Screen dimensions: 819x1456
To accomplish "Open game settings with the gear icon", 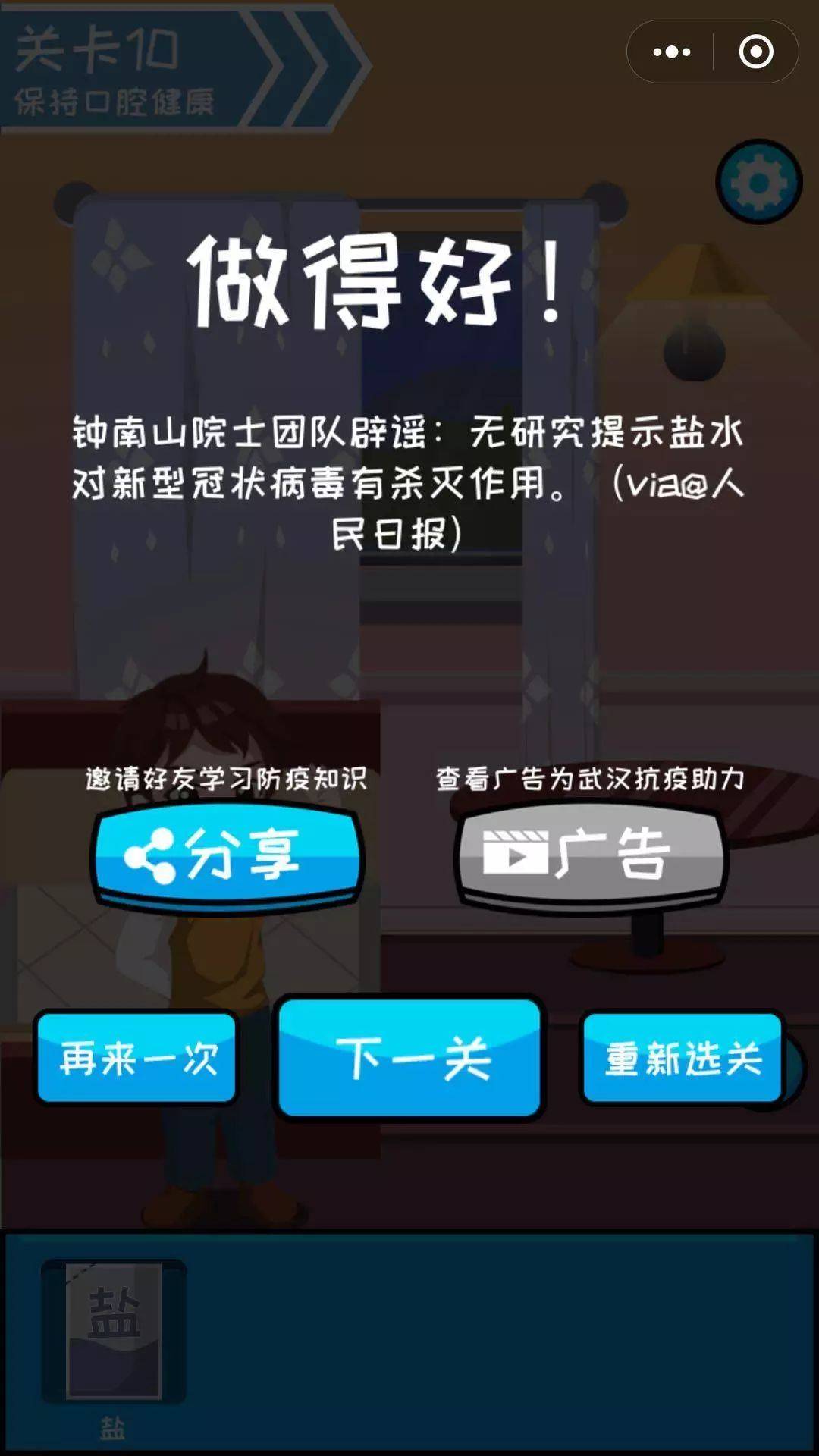I will 758,182.
